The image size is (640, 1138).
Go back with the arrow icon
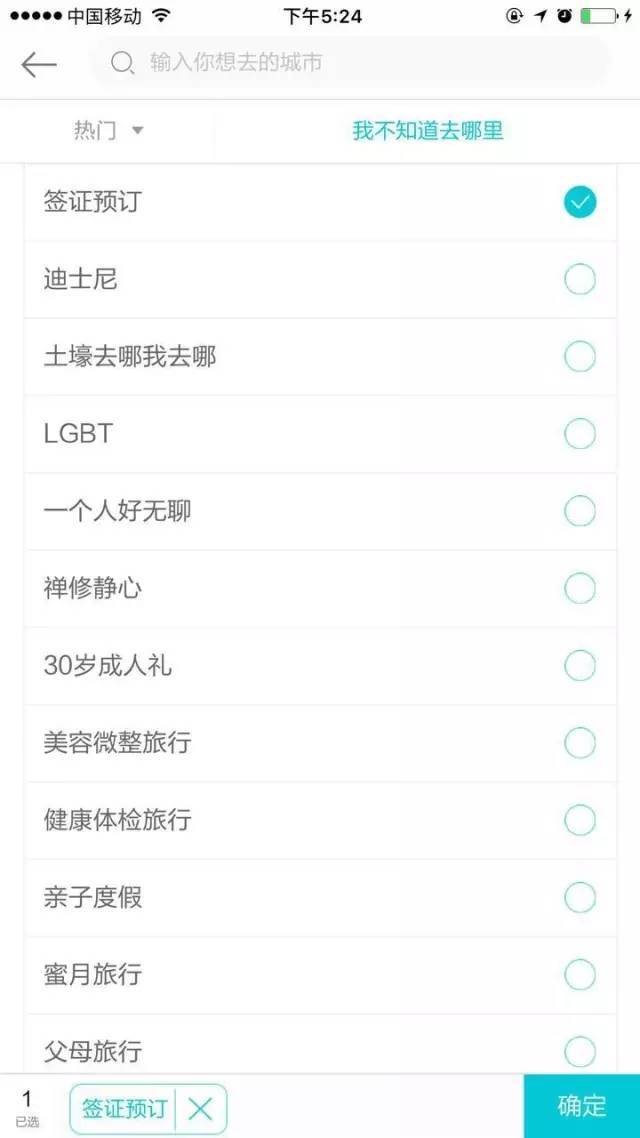click(x=39, y=65)
